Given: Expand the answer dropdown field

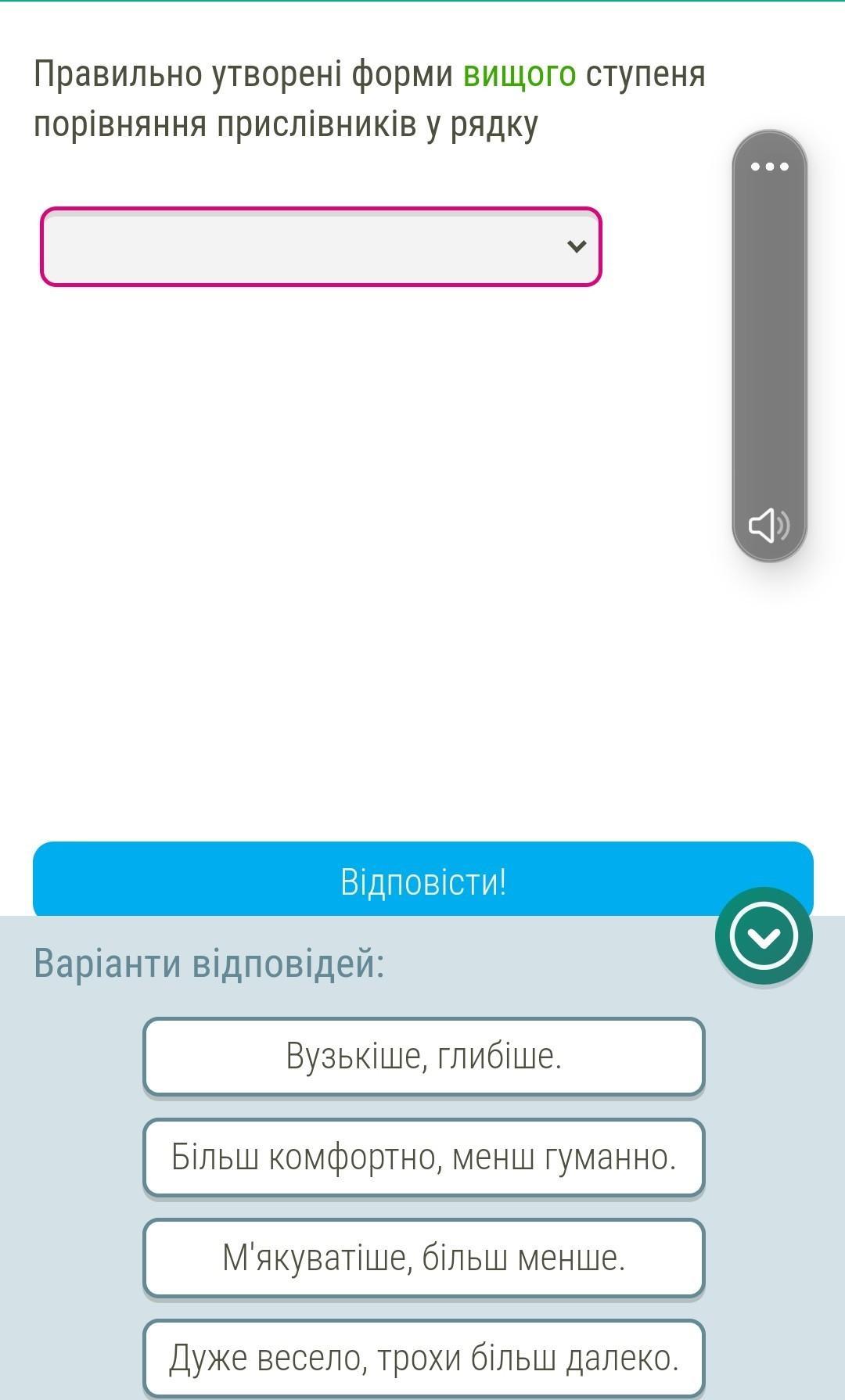Looking at the screenshot, I should click(x=321, y=246).
